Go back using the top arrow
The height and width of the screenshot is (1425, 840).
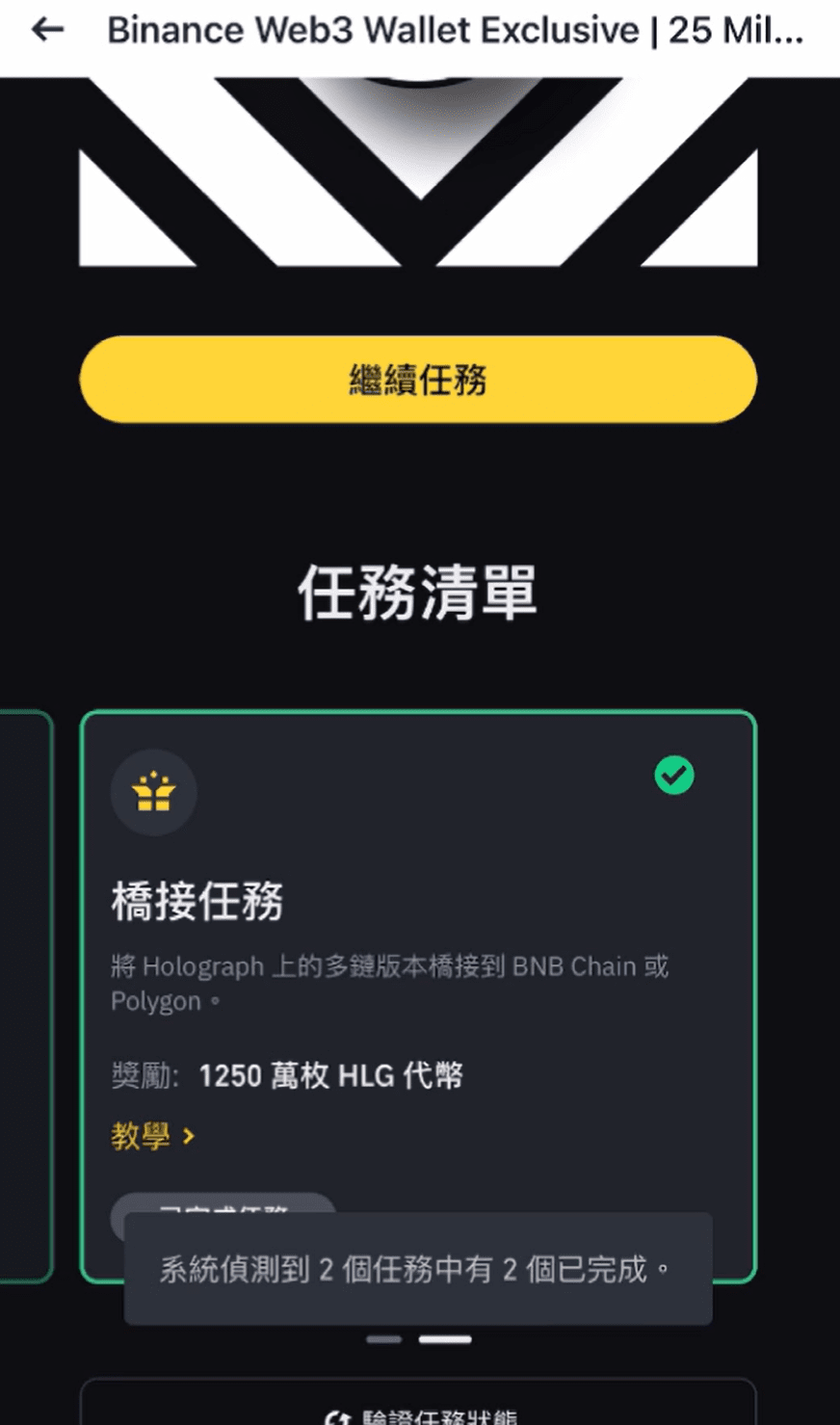pyautogui.click(x=47, y=31)
